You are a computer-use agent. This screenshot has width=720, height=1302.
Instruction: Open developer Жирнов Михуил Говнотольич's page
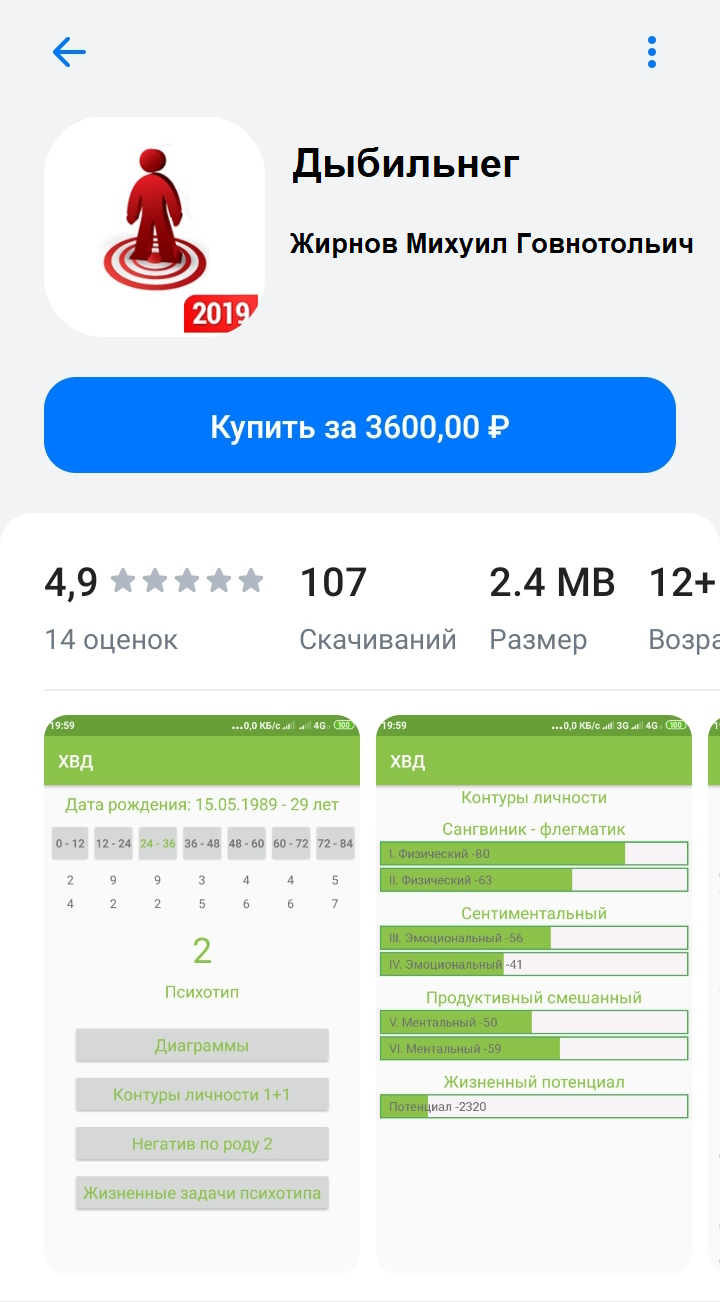[x=491, y=243]
